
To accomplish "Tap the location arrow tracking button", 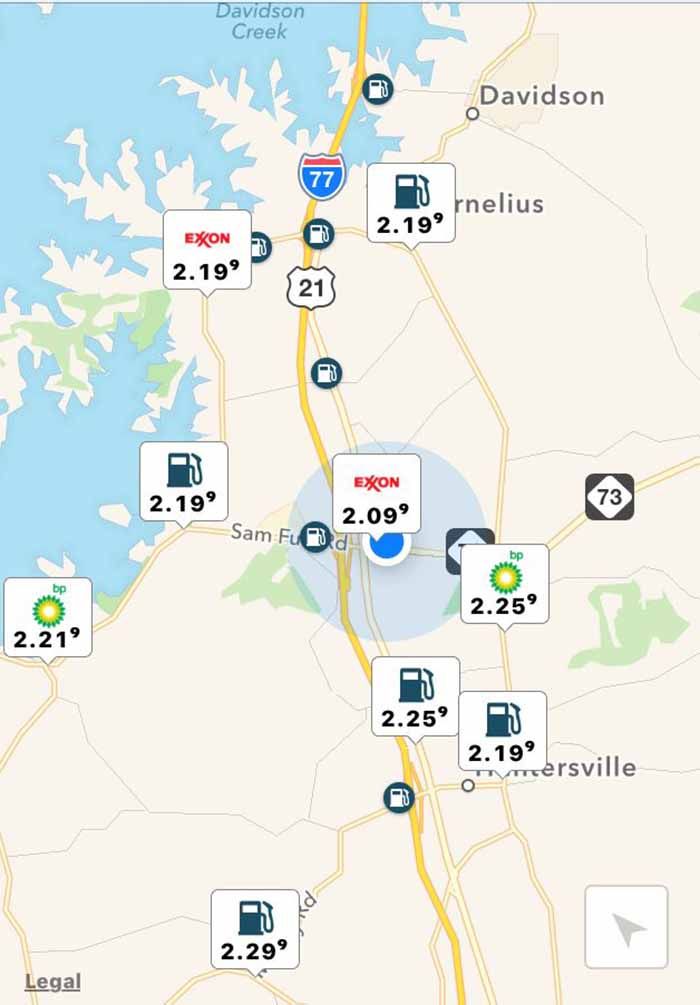I will [x=626, y=927].
